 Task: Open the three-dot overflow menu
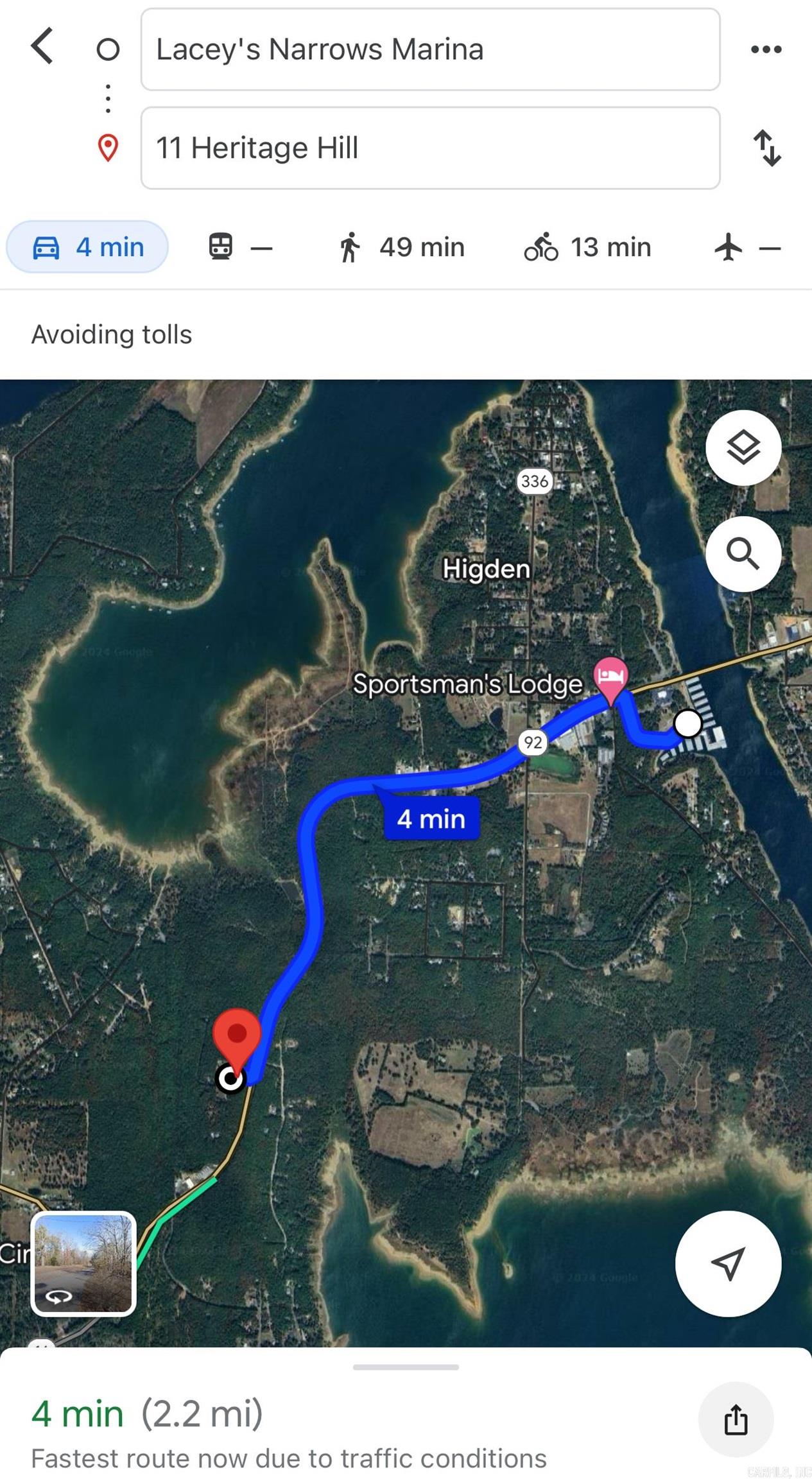(766, 49)
